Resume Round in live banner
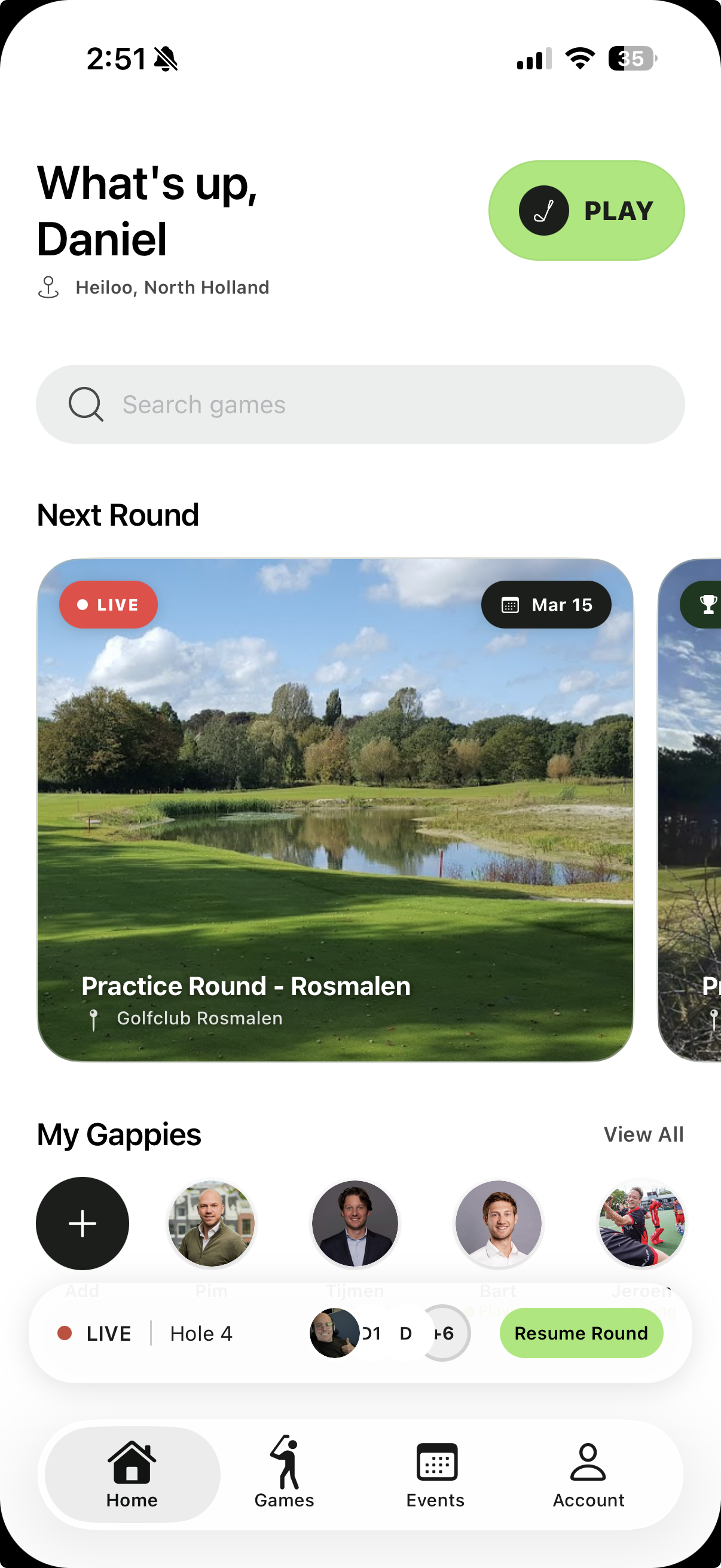 tap(581, 1333)
